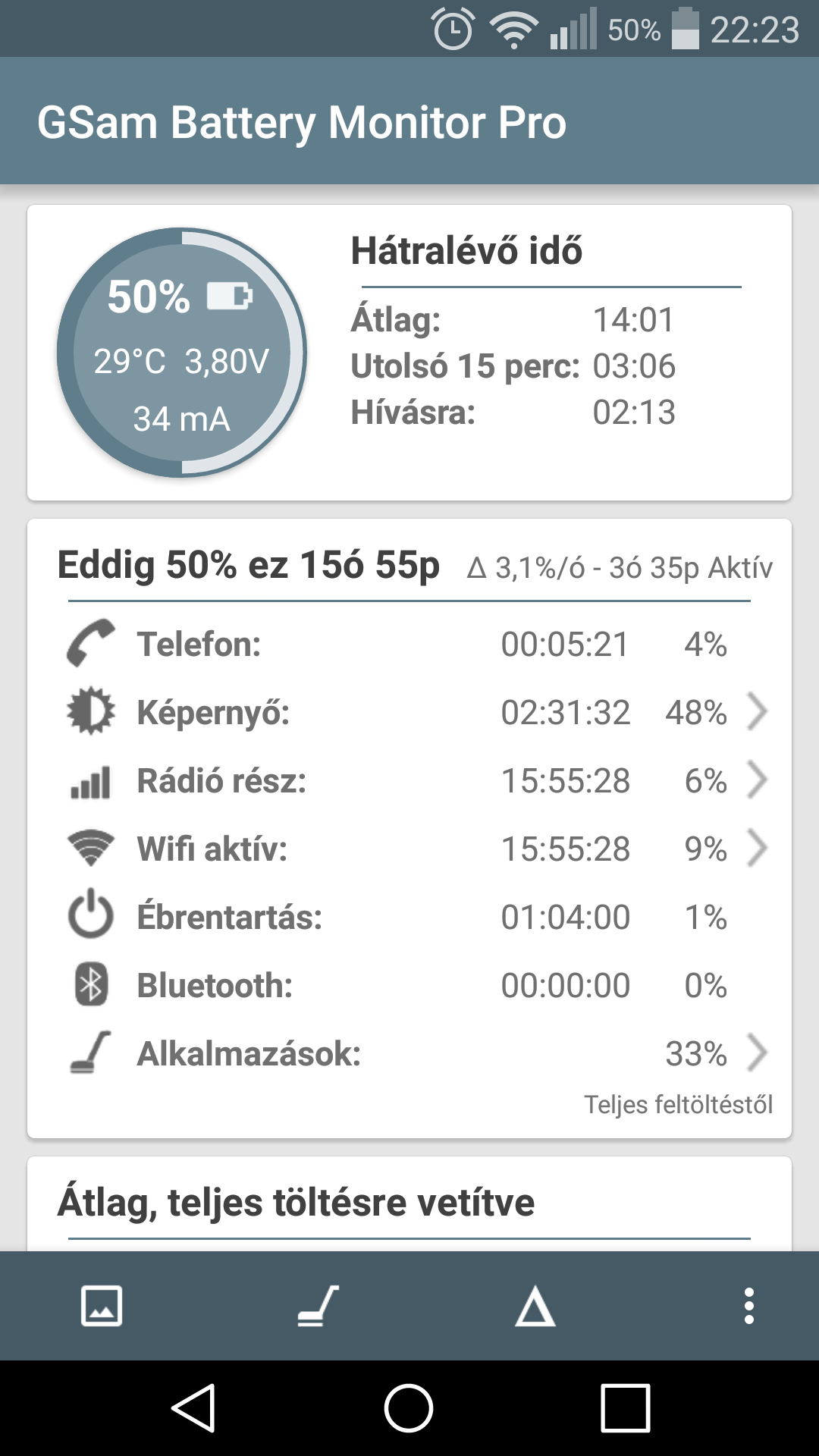Open recent apps with square button
The height and width of the screenshot is (1456, 819).
[626, 1408]
